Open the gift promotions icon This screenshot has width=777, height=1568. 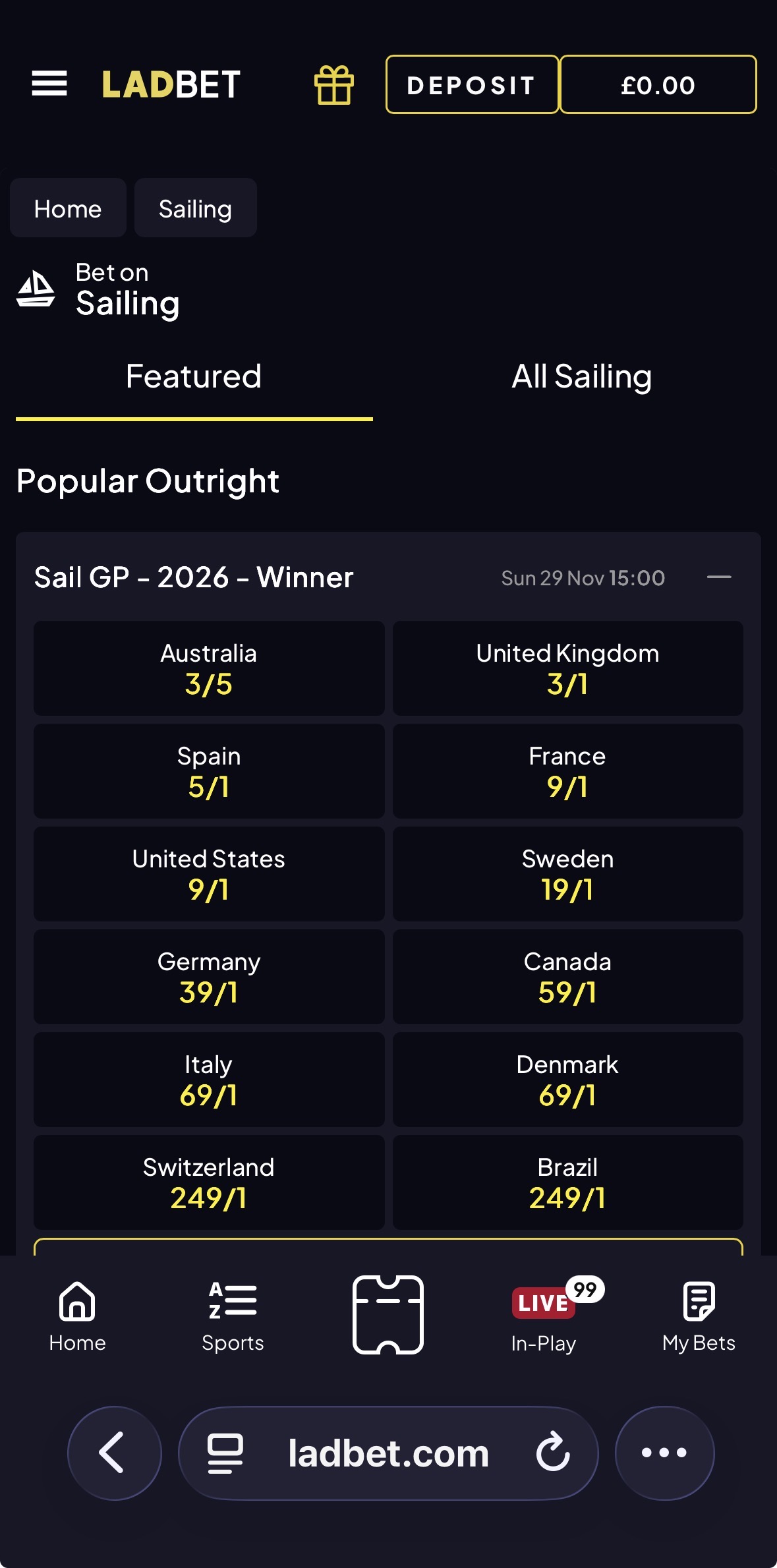point(334,84)
